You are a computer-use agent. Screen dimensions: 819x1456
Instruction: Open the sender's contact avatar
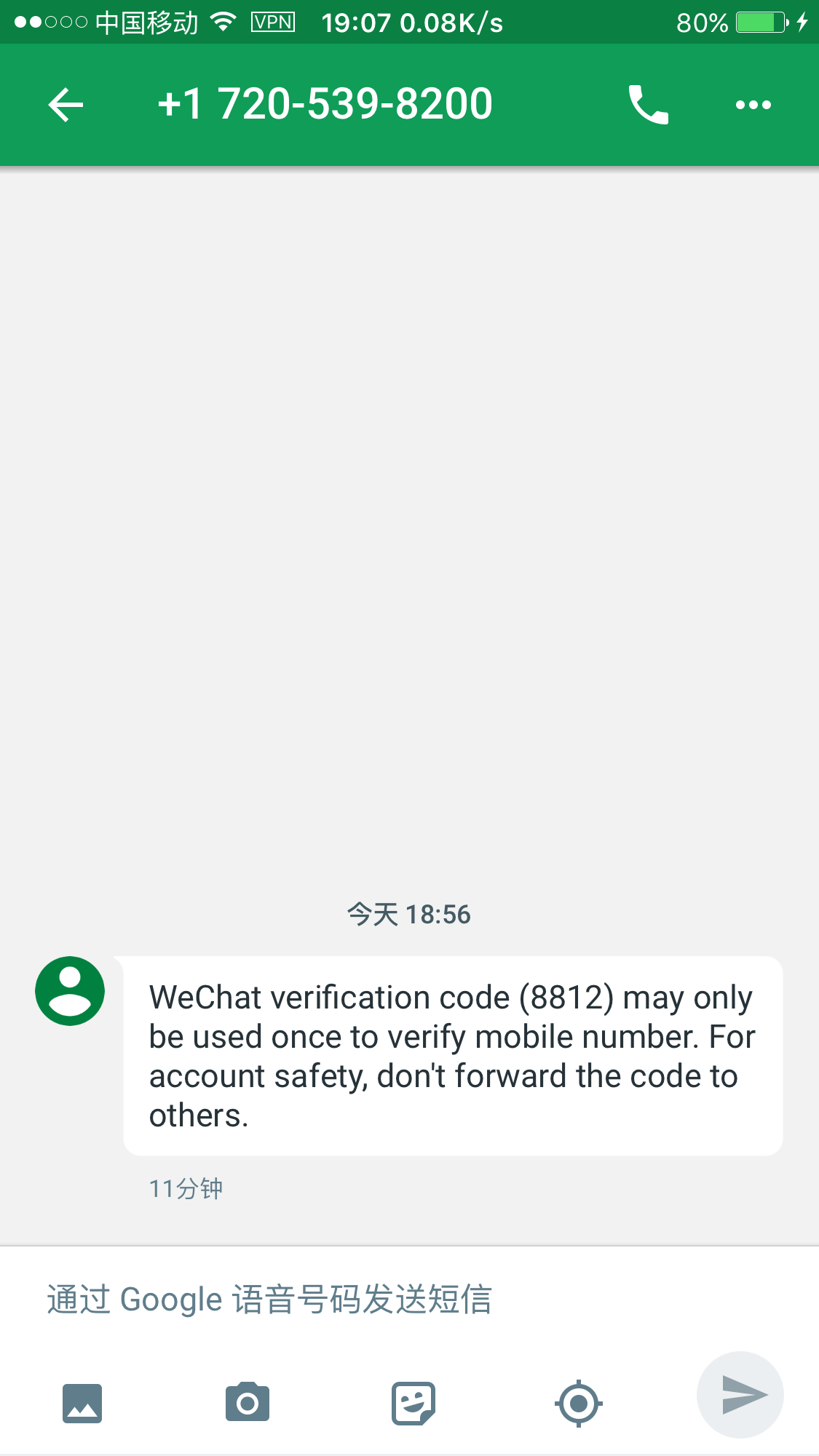tap(70, 990)
